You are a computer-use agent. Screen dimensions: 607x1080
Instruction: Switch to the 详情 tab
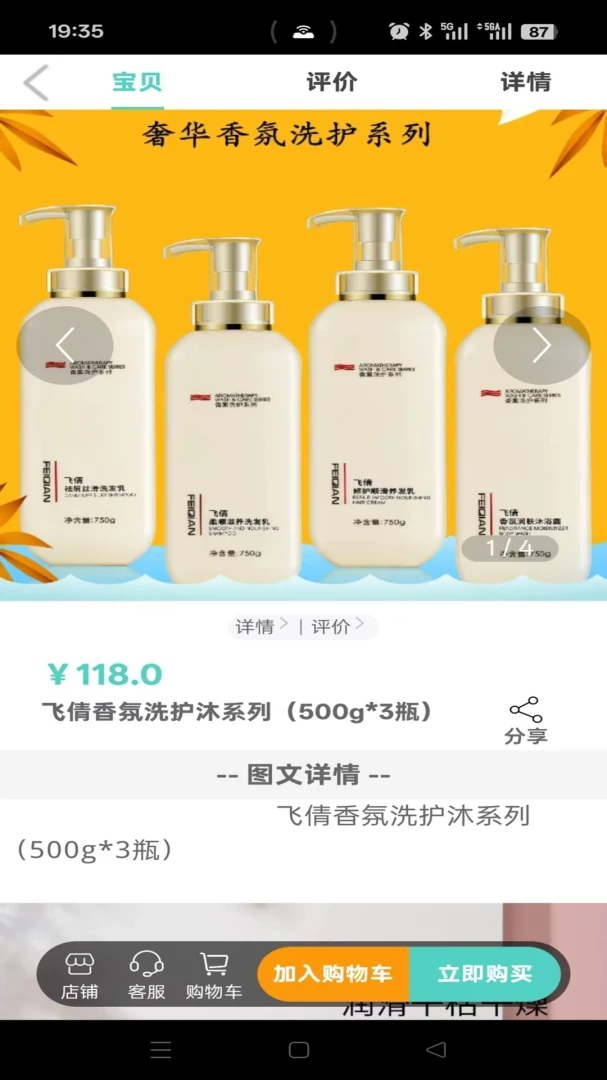point(526,82)
